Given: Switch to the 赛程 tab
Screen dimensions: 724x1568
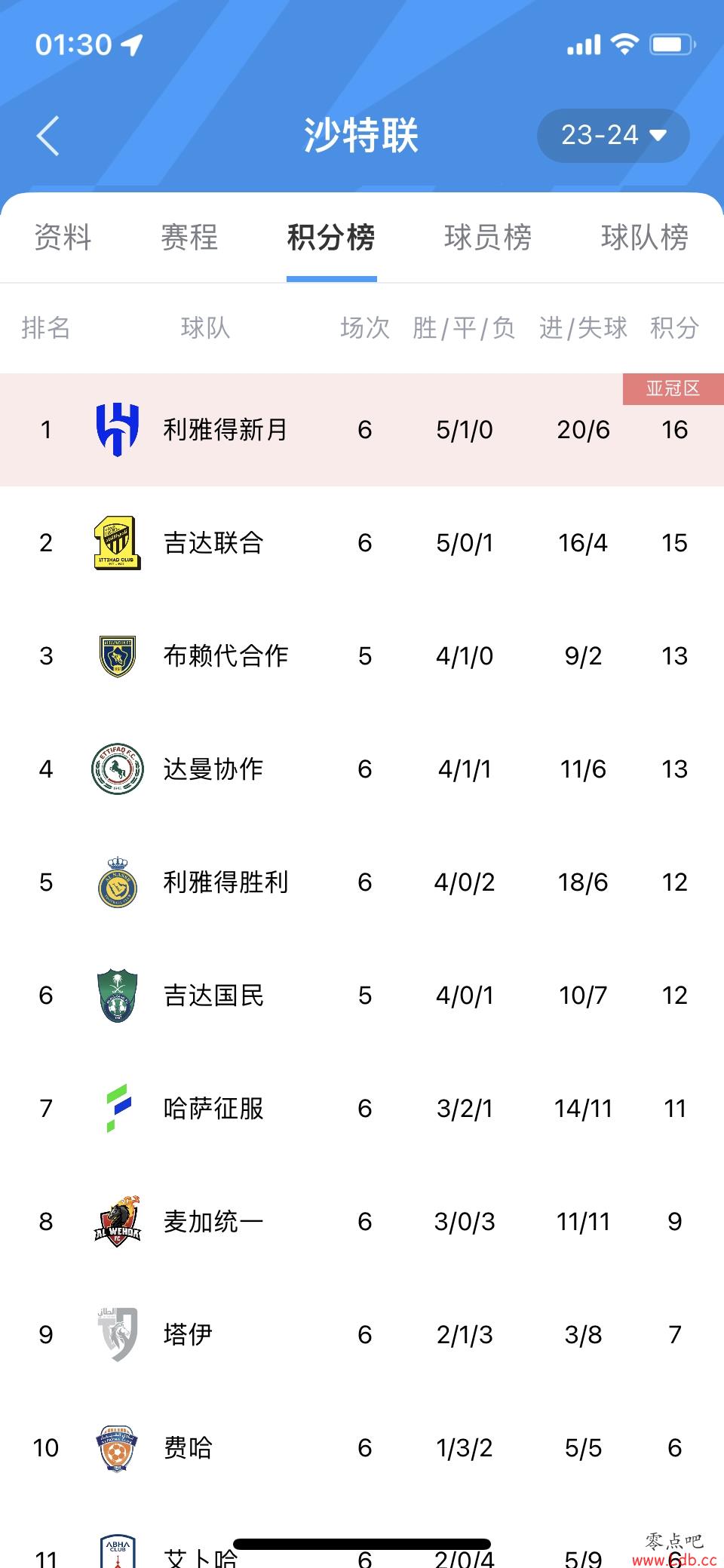Looking at the screenshot, I should click(189, 238).
